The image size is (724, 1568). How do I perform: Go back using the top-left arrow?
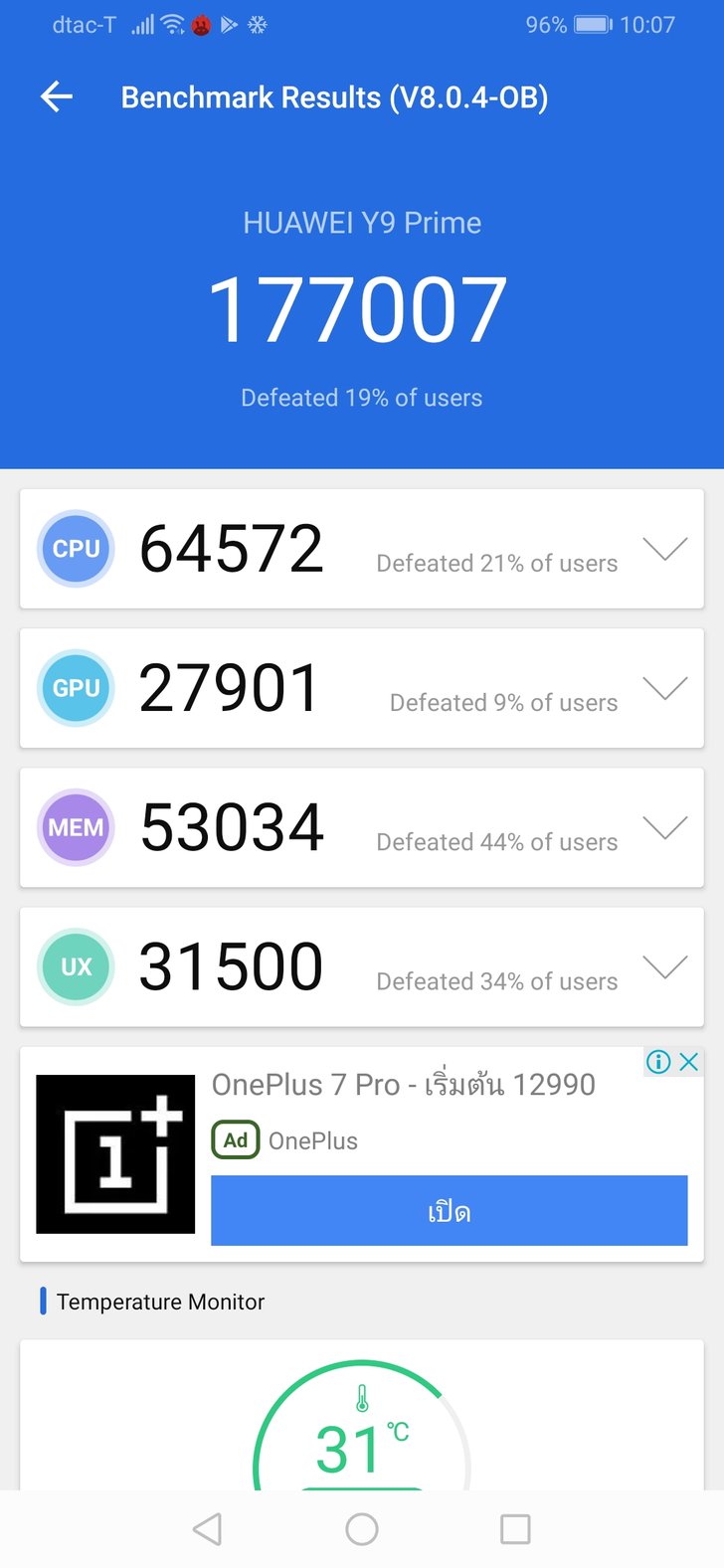(57, 96)
